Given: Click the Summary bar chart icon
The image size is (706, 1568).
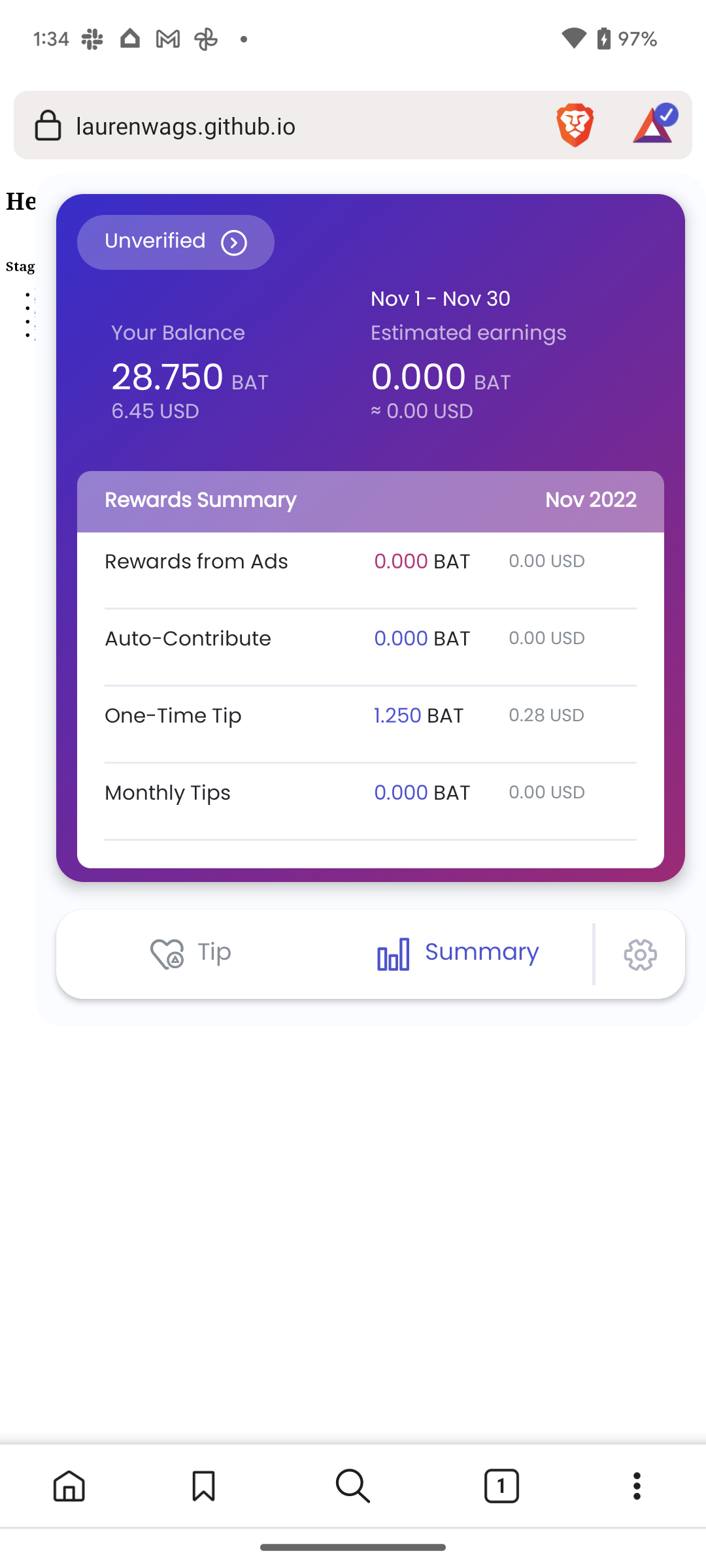Looking at the screenshot, I should [392, 953].
